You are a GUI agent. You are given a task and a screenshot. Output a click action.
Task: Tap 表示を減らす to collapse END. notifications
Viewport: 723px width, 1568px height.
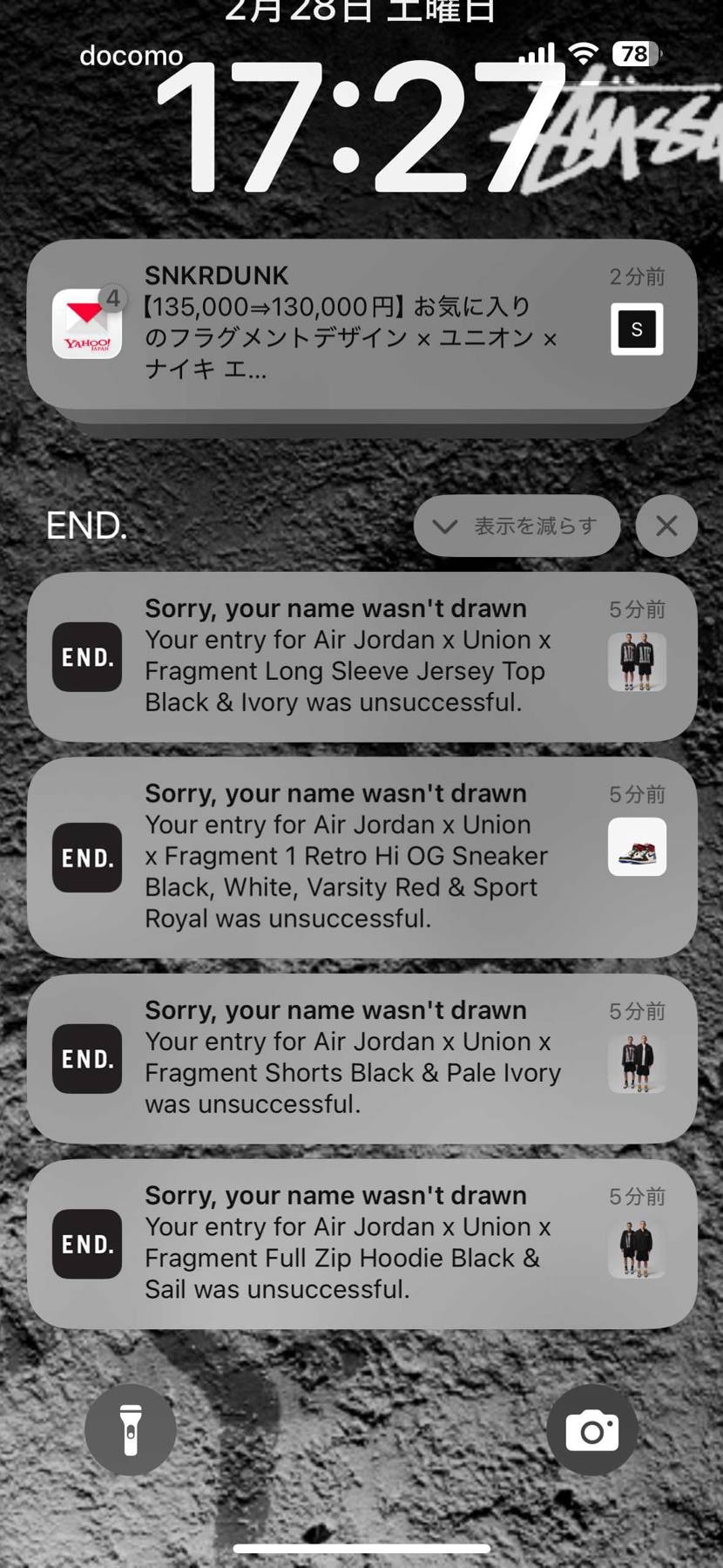(517, 526)
